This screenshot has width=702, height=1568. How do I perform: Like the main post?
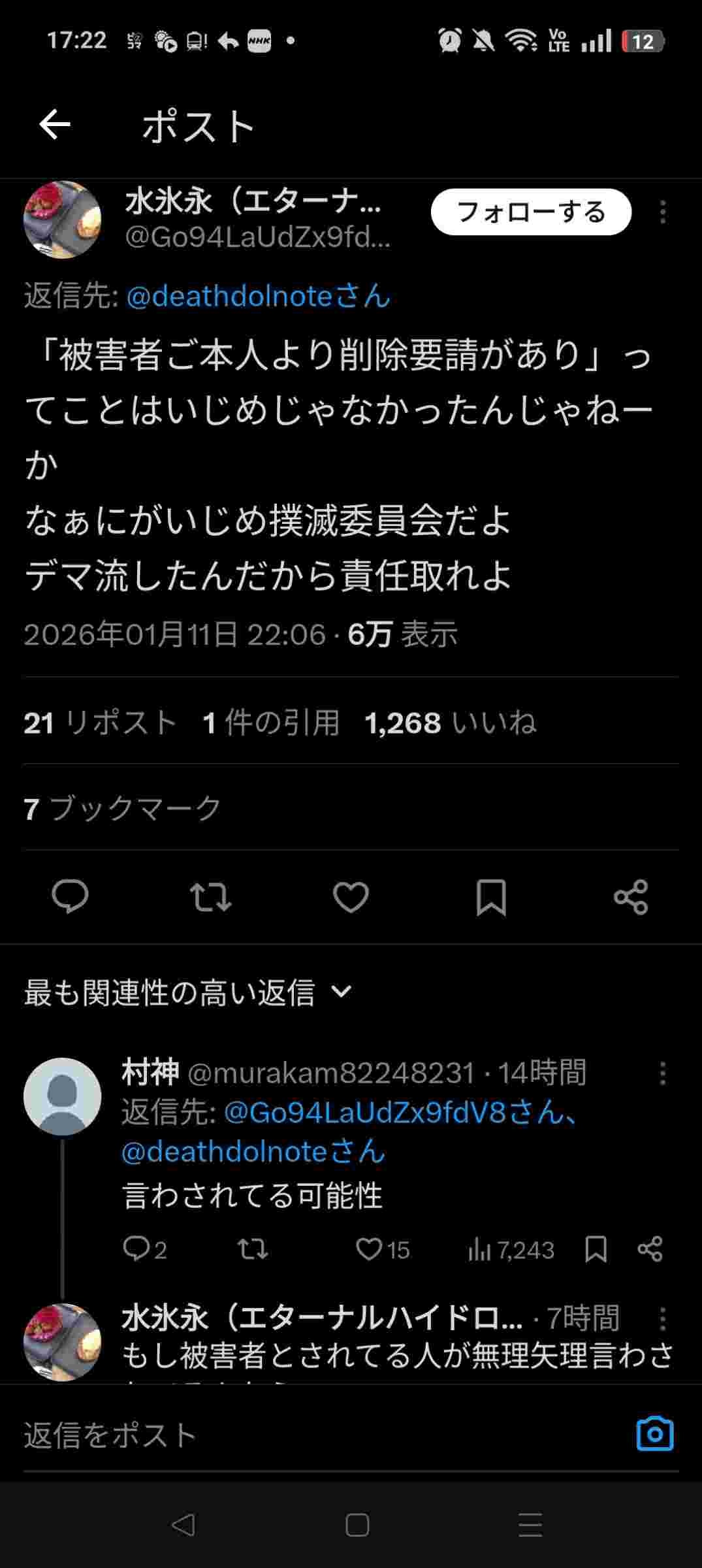351,896
